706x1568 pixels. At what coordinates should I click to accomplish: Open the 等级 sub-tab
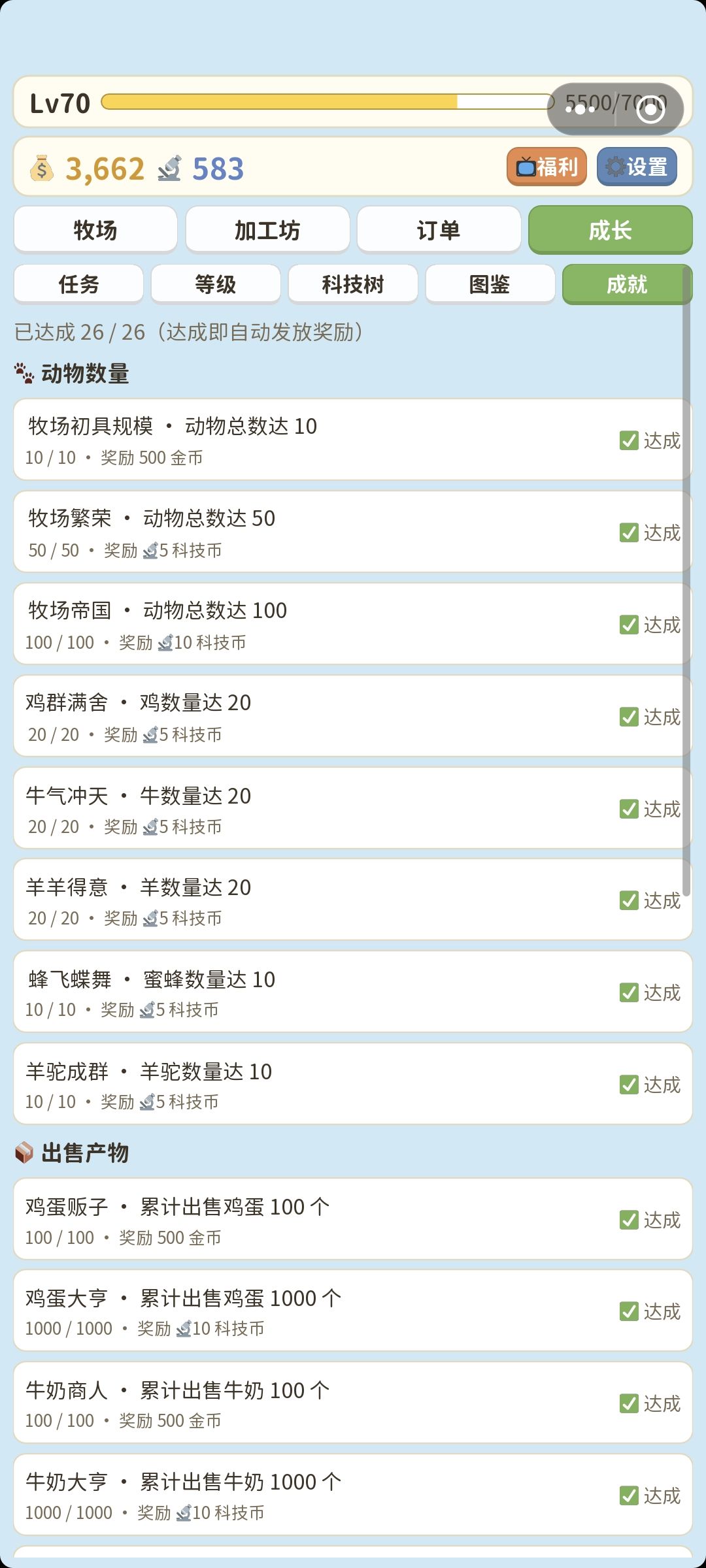216,284
